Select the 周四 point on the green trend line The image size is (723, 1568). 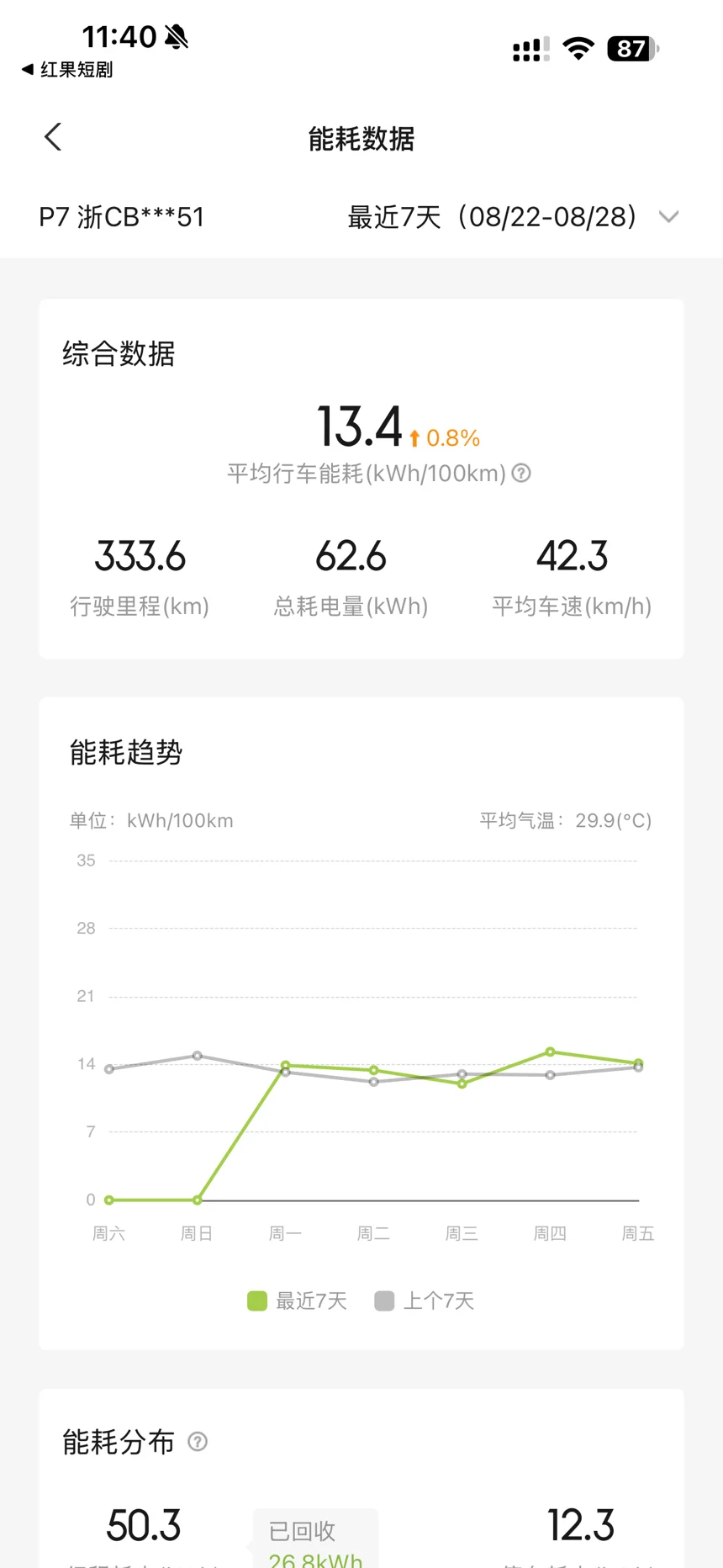point(550,1052)
